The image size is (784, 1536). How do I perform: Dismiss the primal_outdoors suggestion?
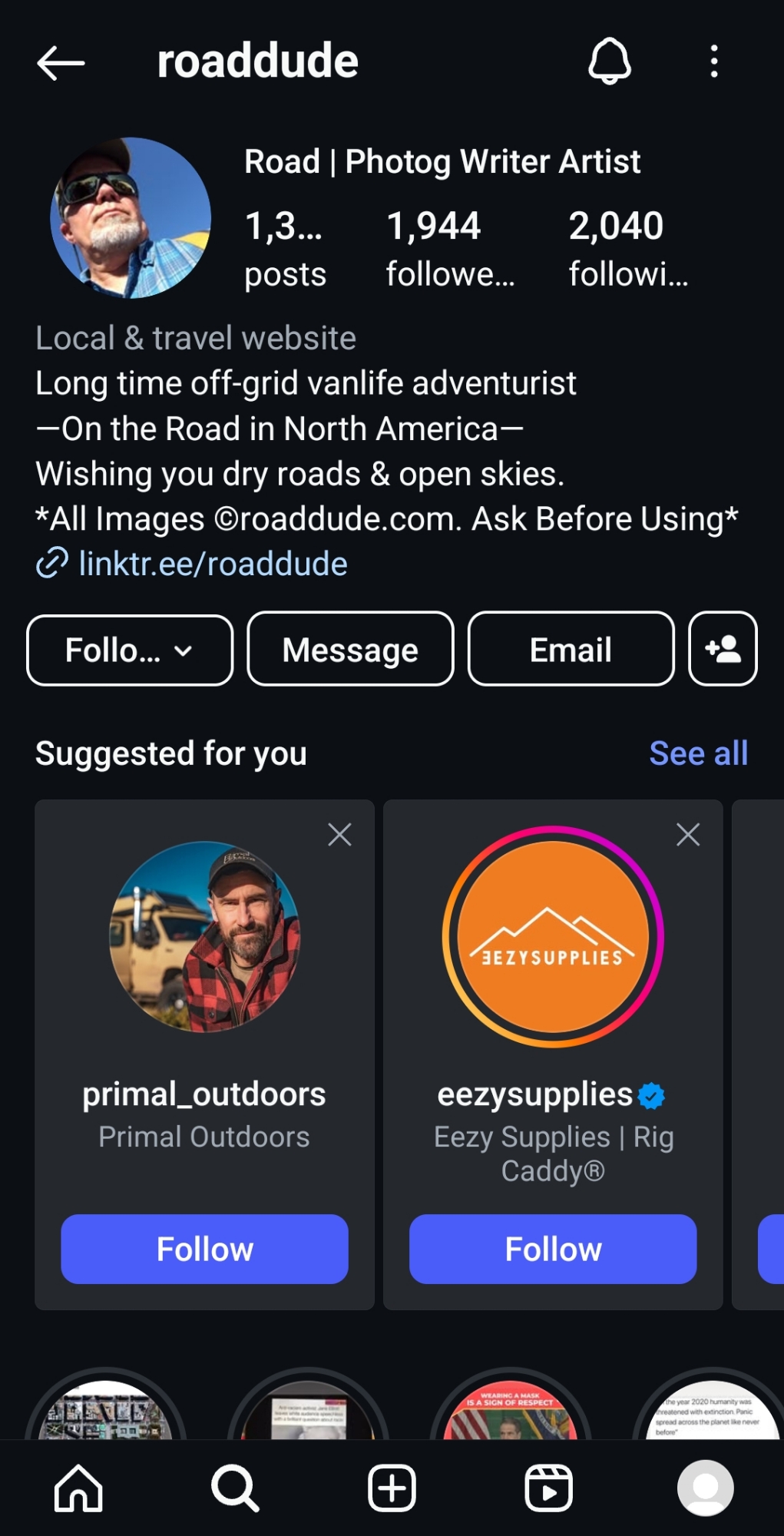[x=339, y=835]
